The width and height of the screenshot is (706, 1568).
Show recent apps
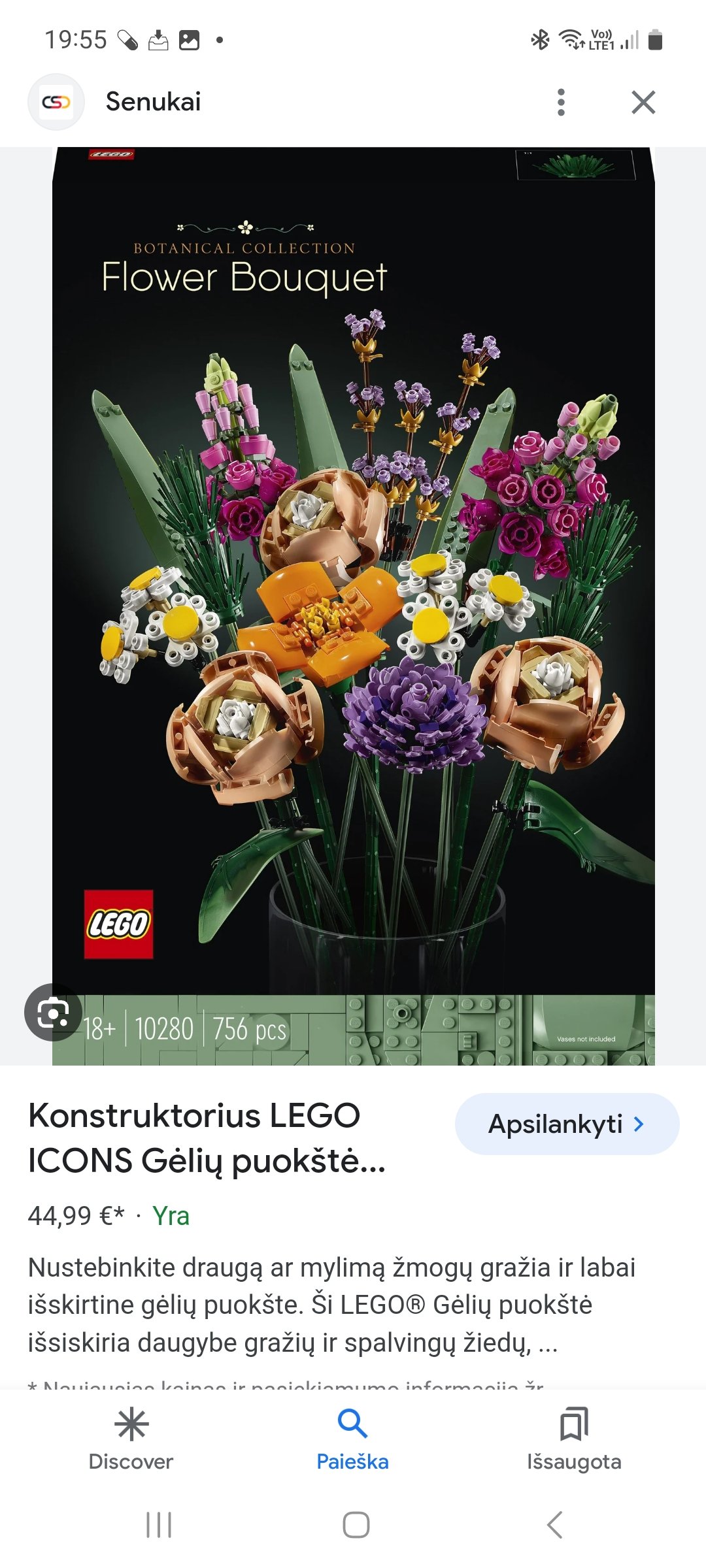click(x=159, y=1525)
